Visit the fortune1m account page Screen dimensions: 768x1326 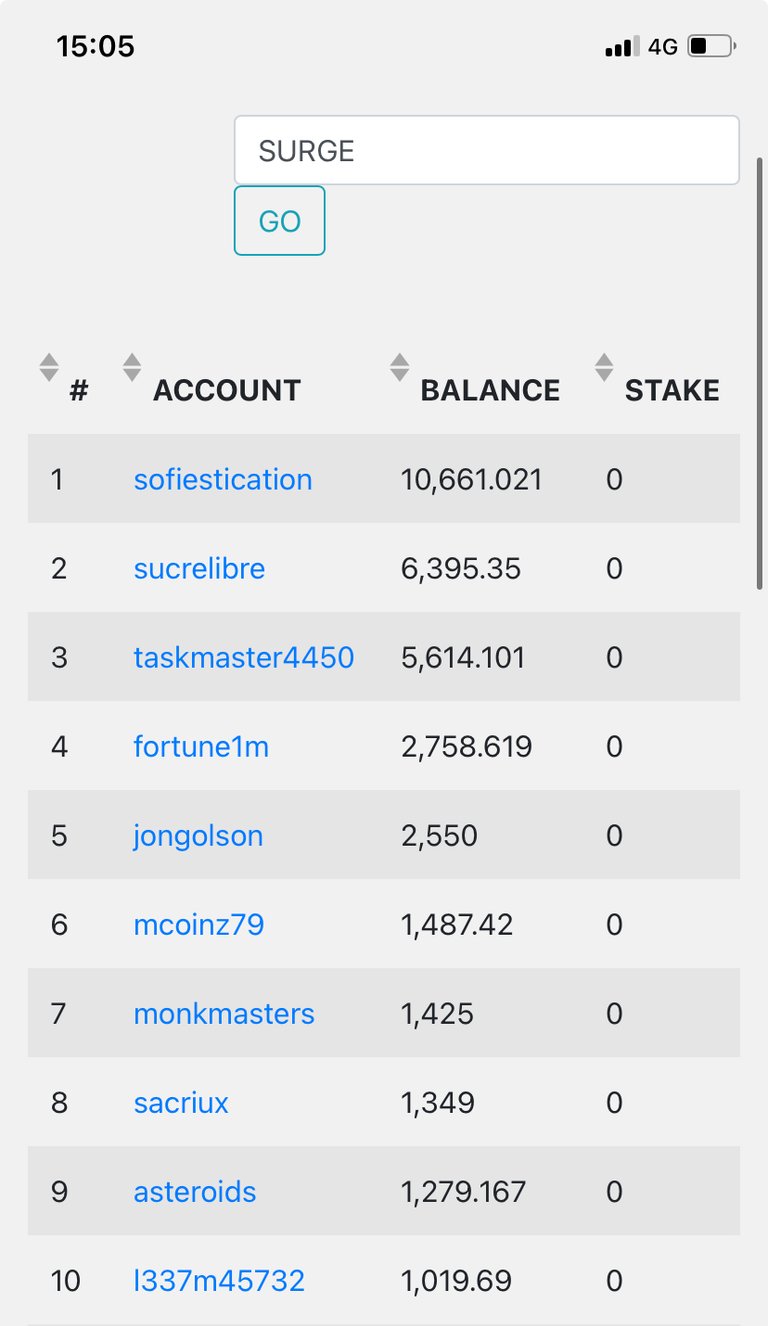tap(201, 746)
